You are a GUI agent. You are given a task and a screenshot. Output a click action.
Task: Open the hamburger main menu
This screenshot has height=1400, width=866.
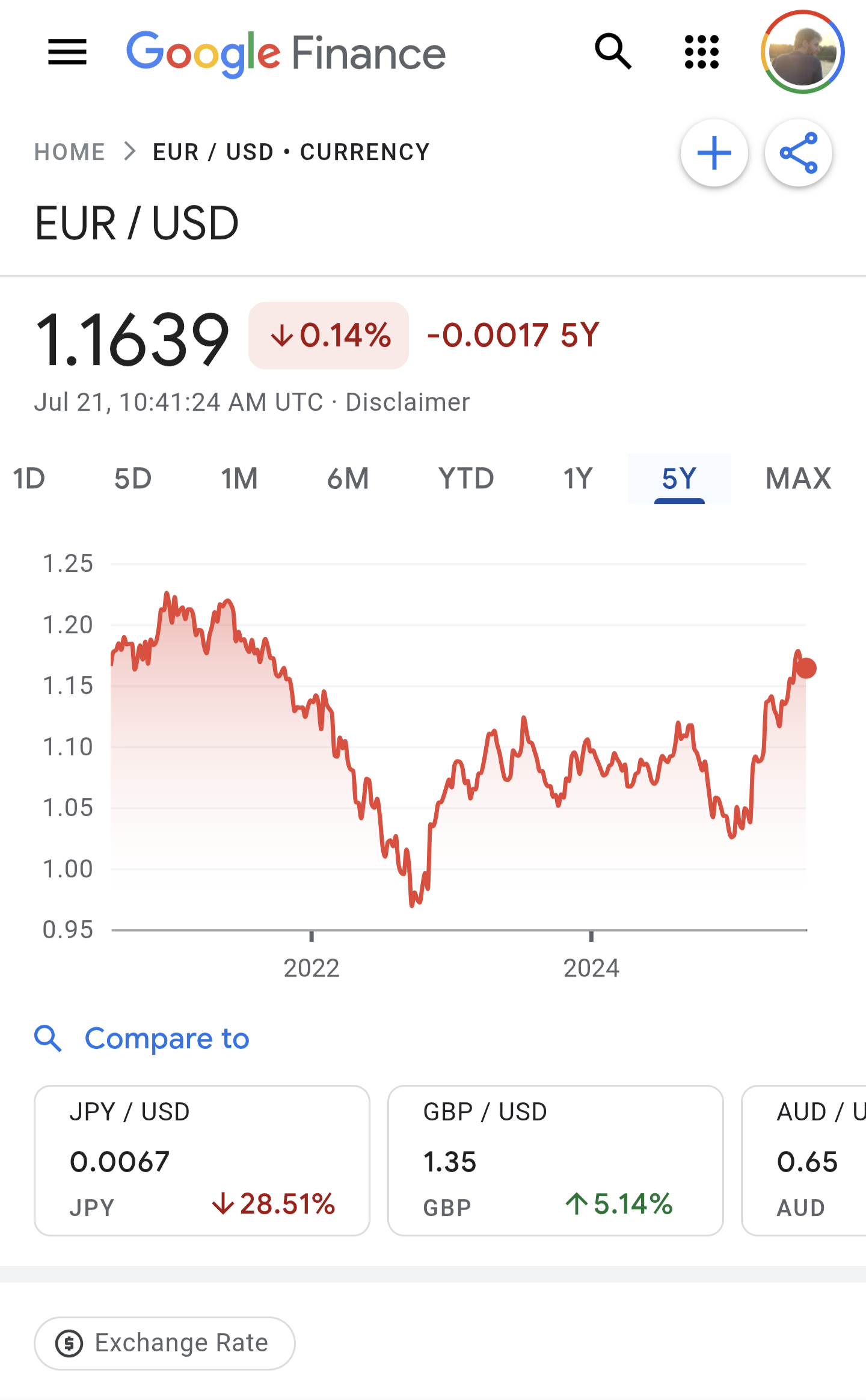click(x=67, y=52)
